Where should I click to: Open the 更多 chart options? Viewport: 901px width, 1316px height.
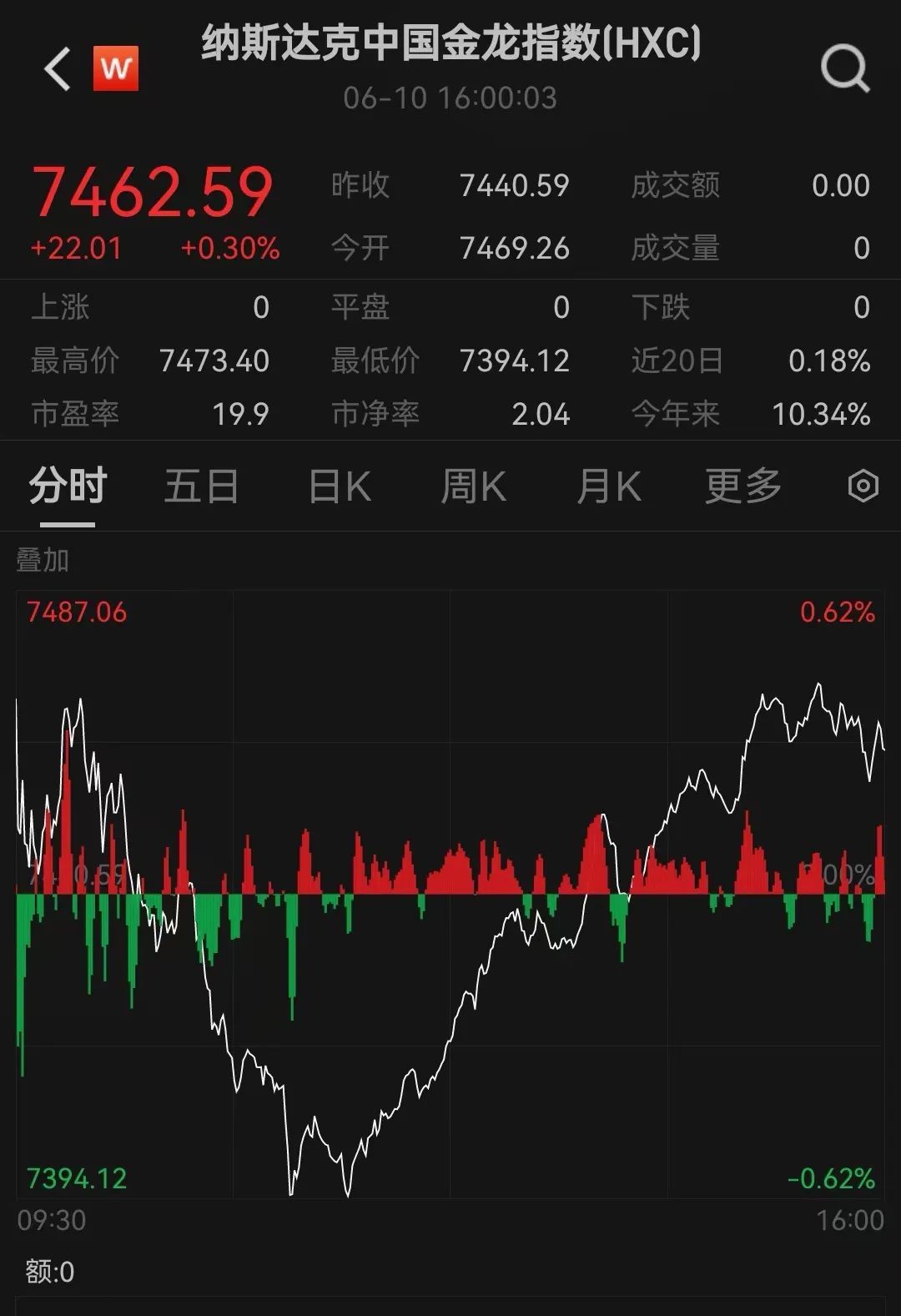click(x=742, y=487)
